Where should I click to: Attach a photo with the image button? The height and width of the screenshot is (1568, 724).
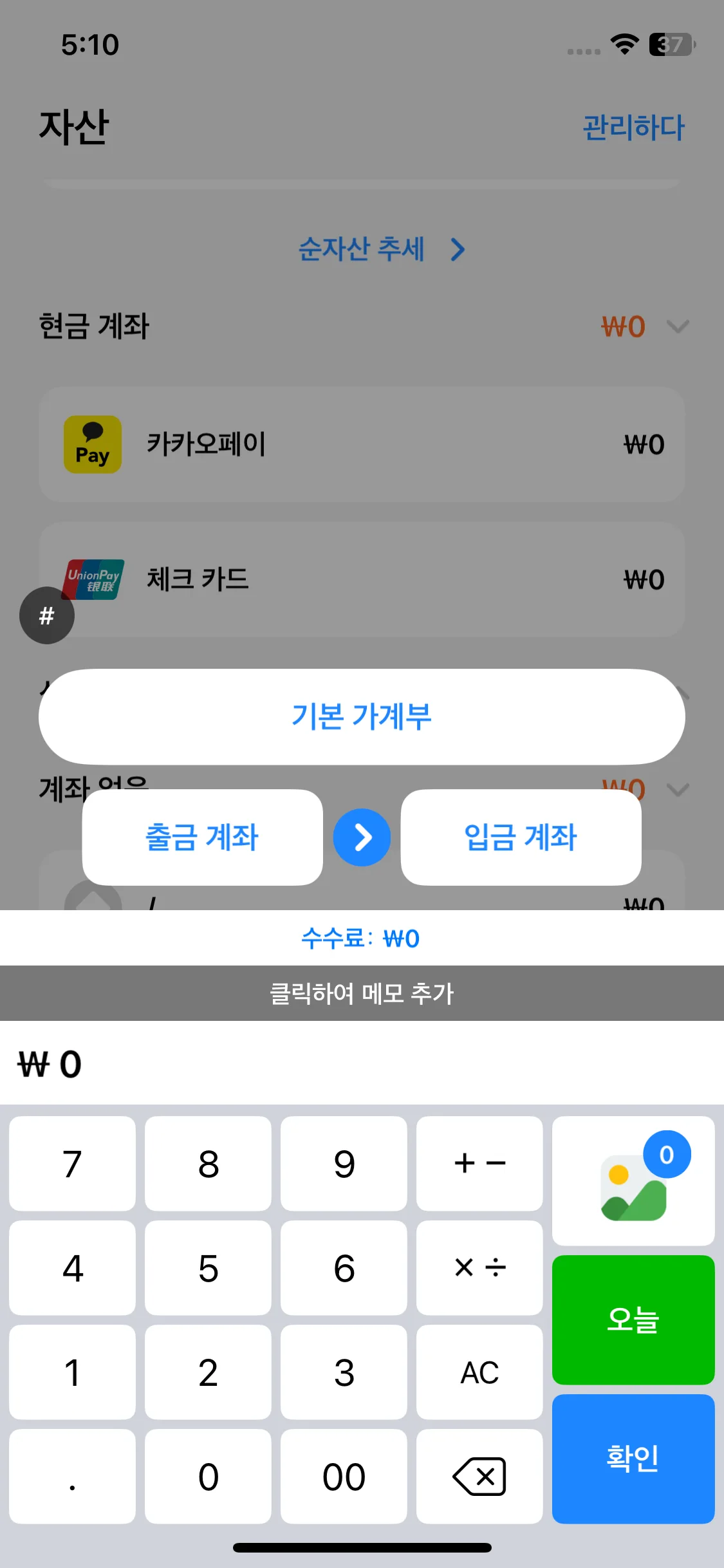[x=633, y=1181]
